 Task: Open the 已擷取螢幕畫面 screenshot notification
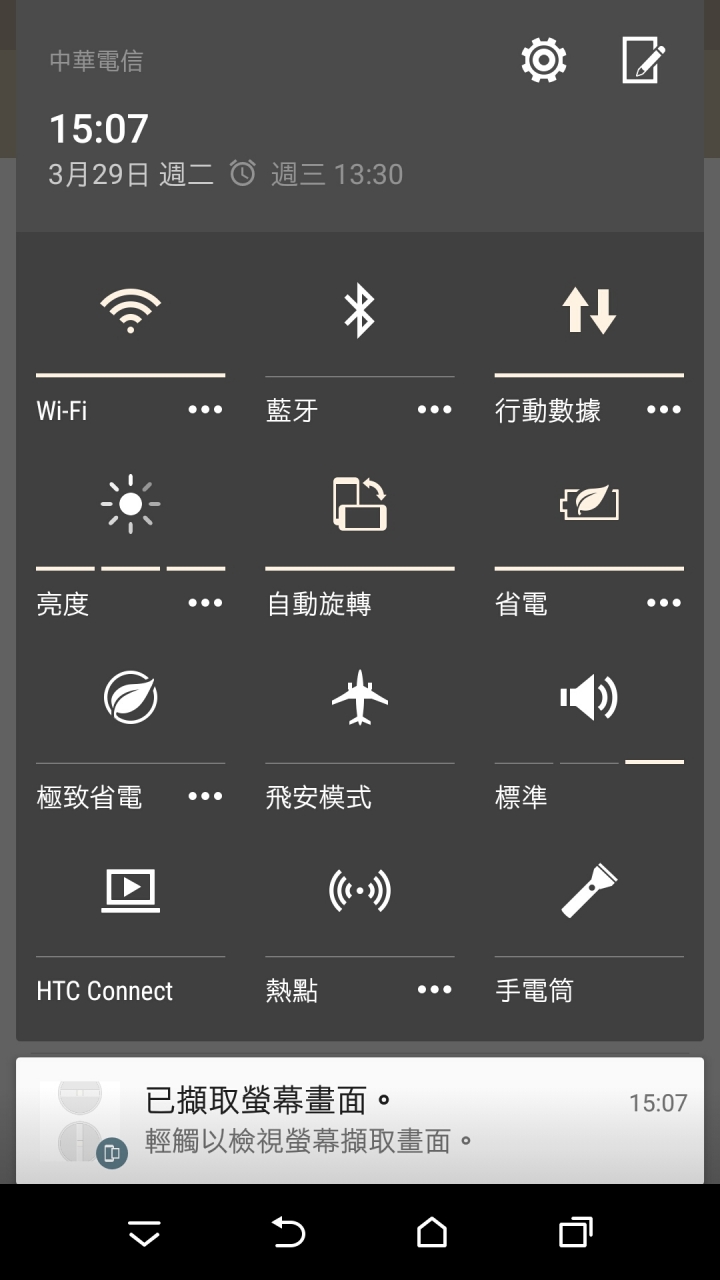coord(360,1121)
